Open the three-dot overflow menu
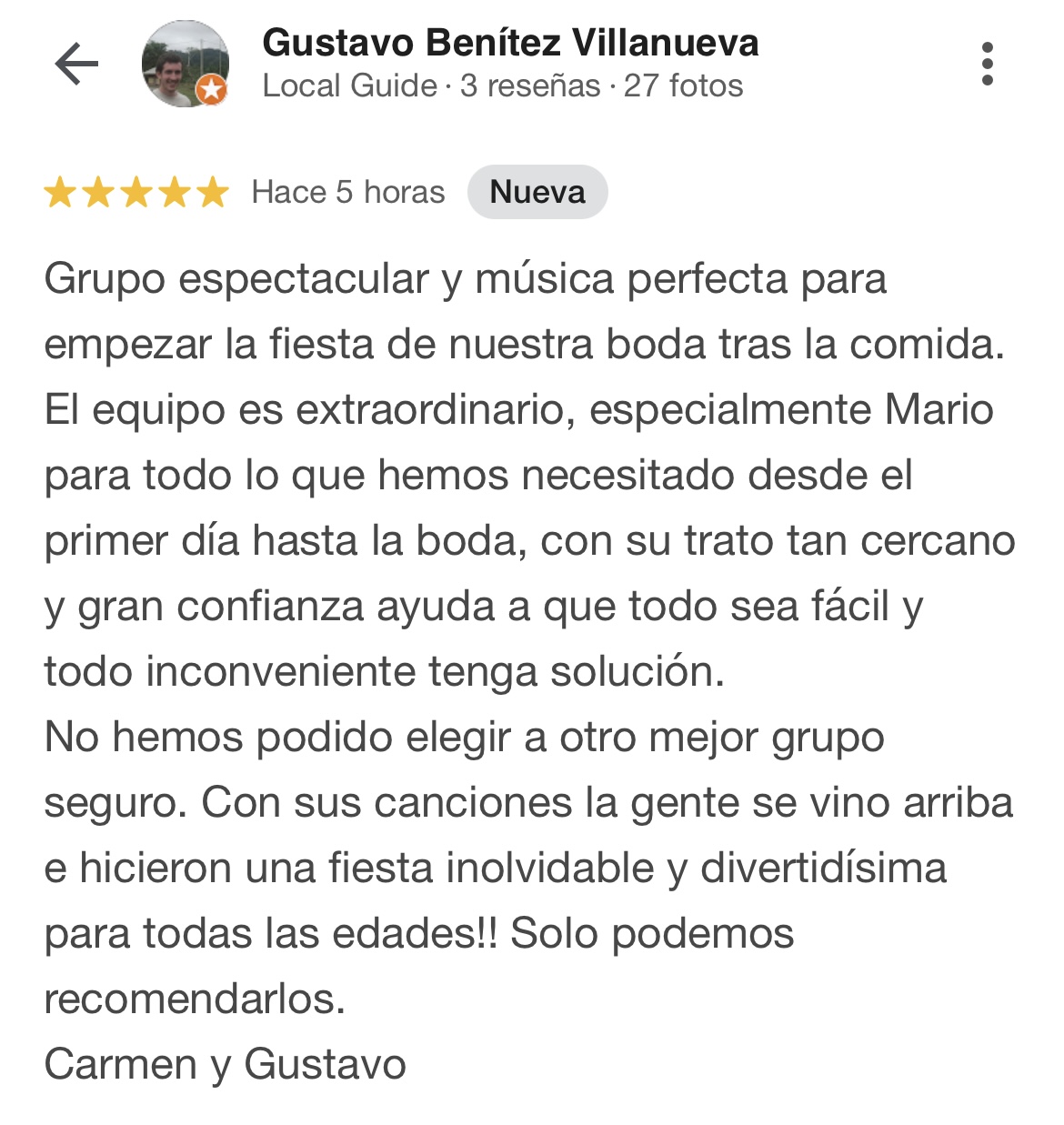This screenshot has height=1125, width=1064. coord(987,65)
